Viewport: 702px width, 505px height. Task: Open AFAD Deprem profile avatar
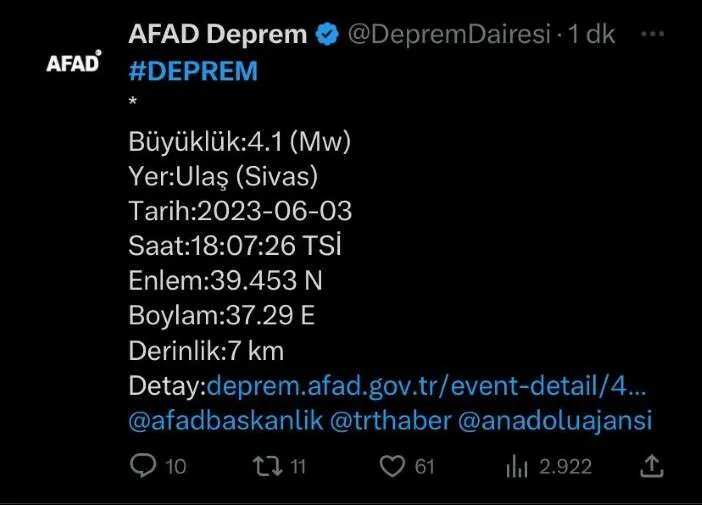click(74, 62)
